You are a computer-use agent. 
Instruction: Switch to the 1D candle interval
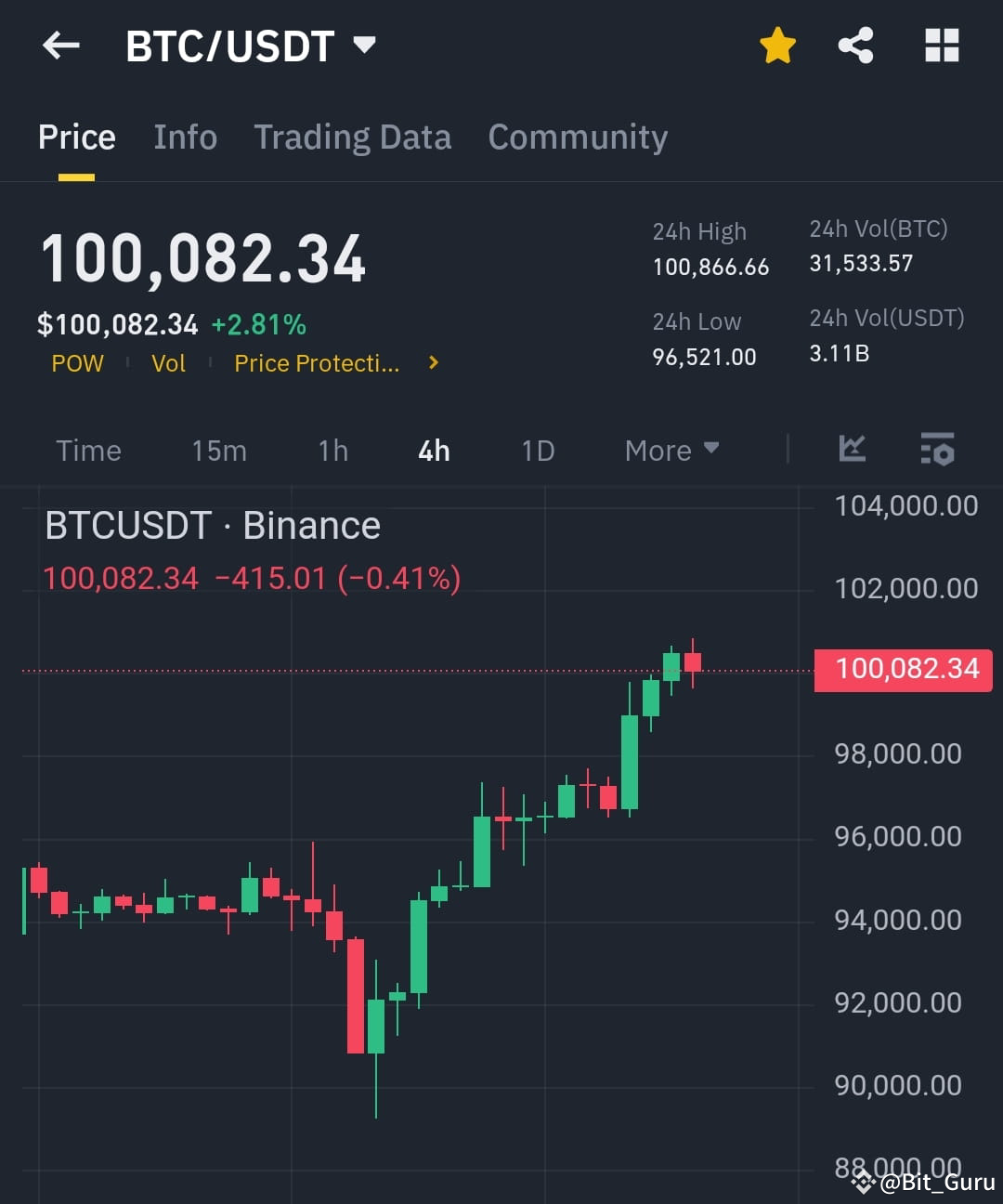point(537,451)
